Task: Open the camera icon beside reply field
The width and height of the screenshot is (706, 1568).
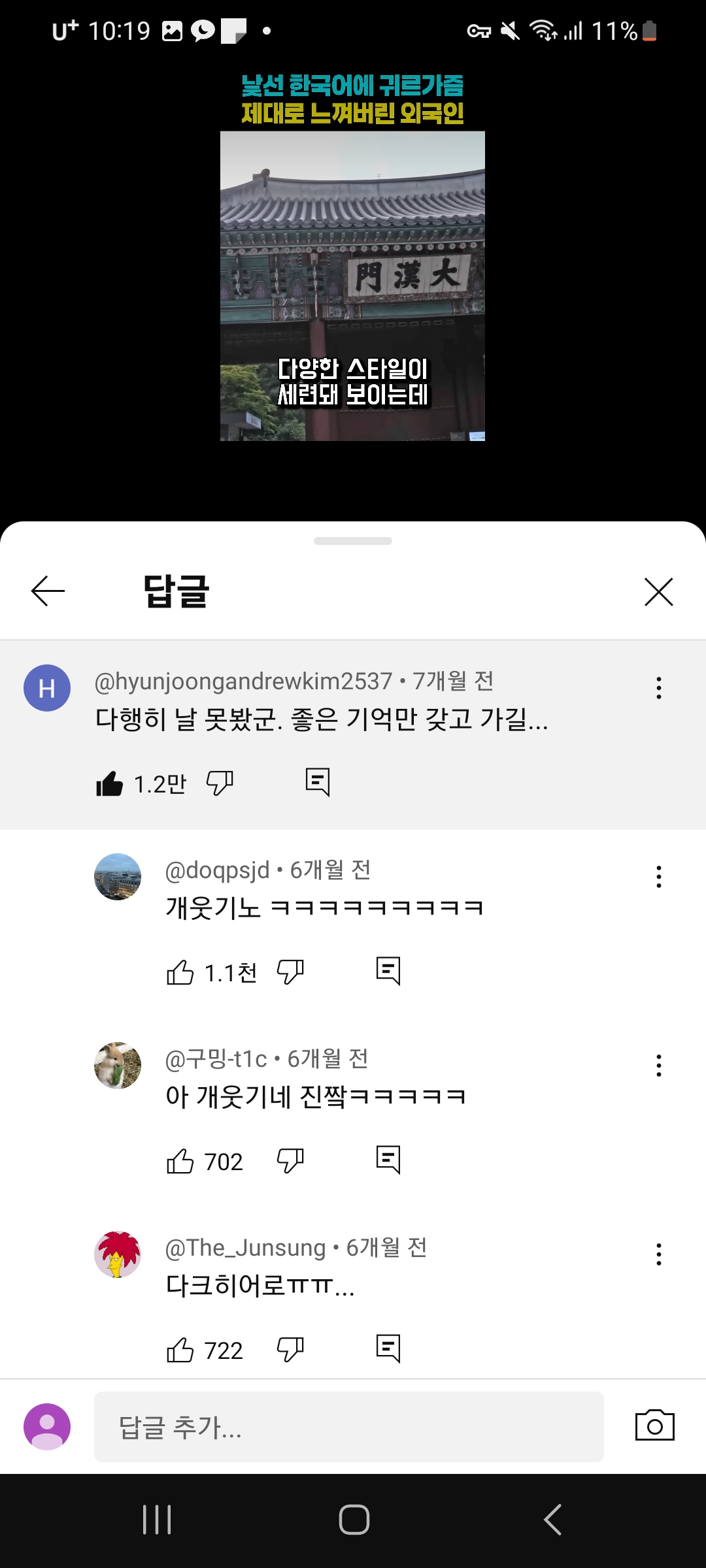Action: [x=655, y=1426]
